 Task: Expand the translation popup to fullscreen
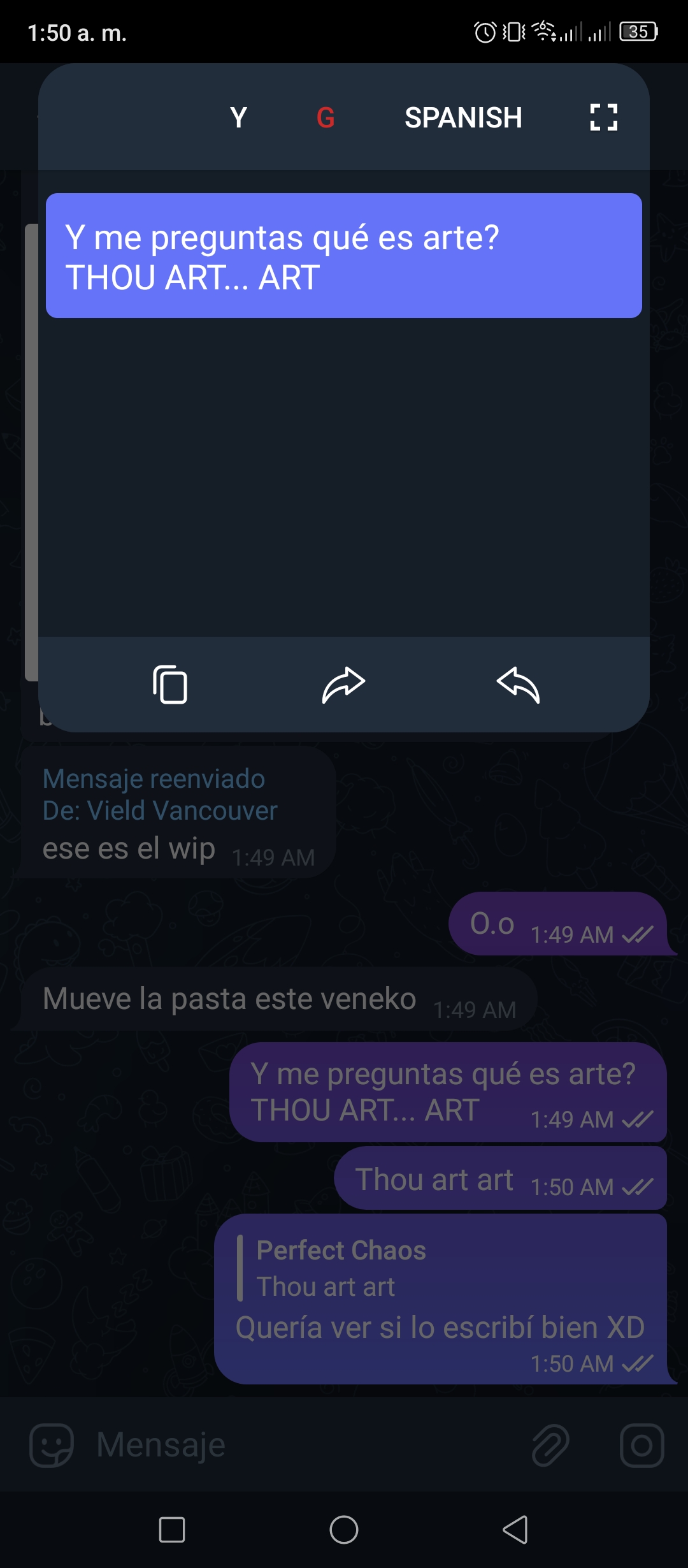point(603,117)
